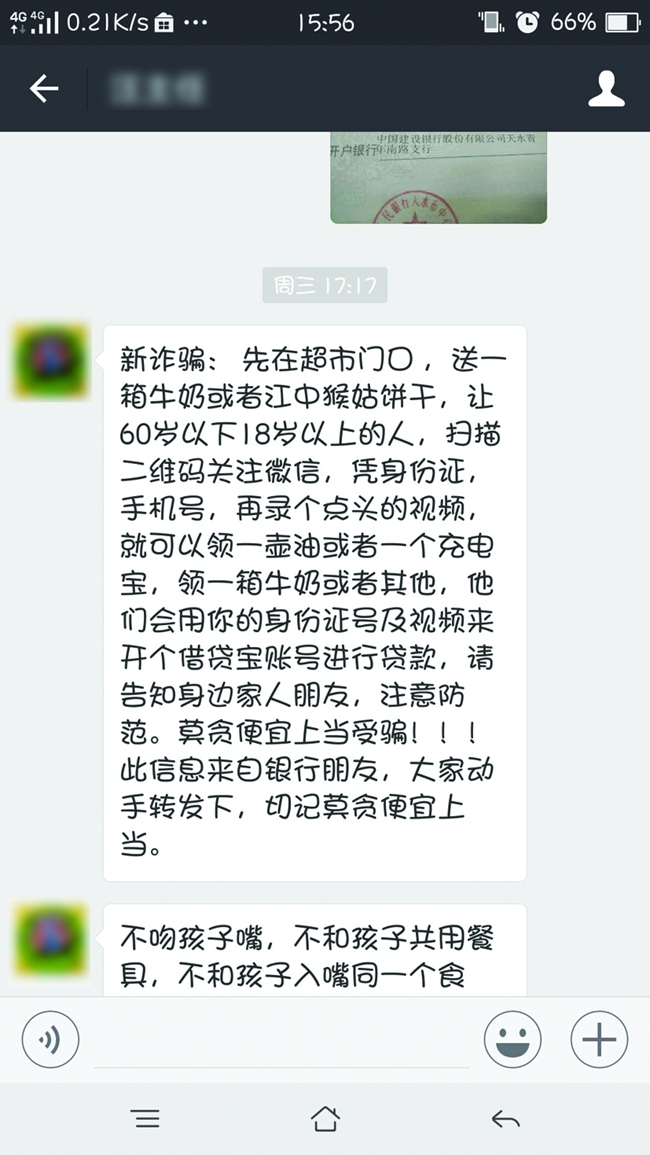Open the emoji picker

coord(512,1040)
